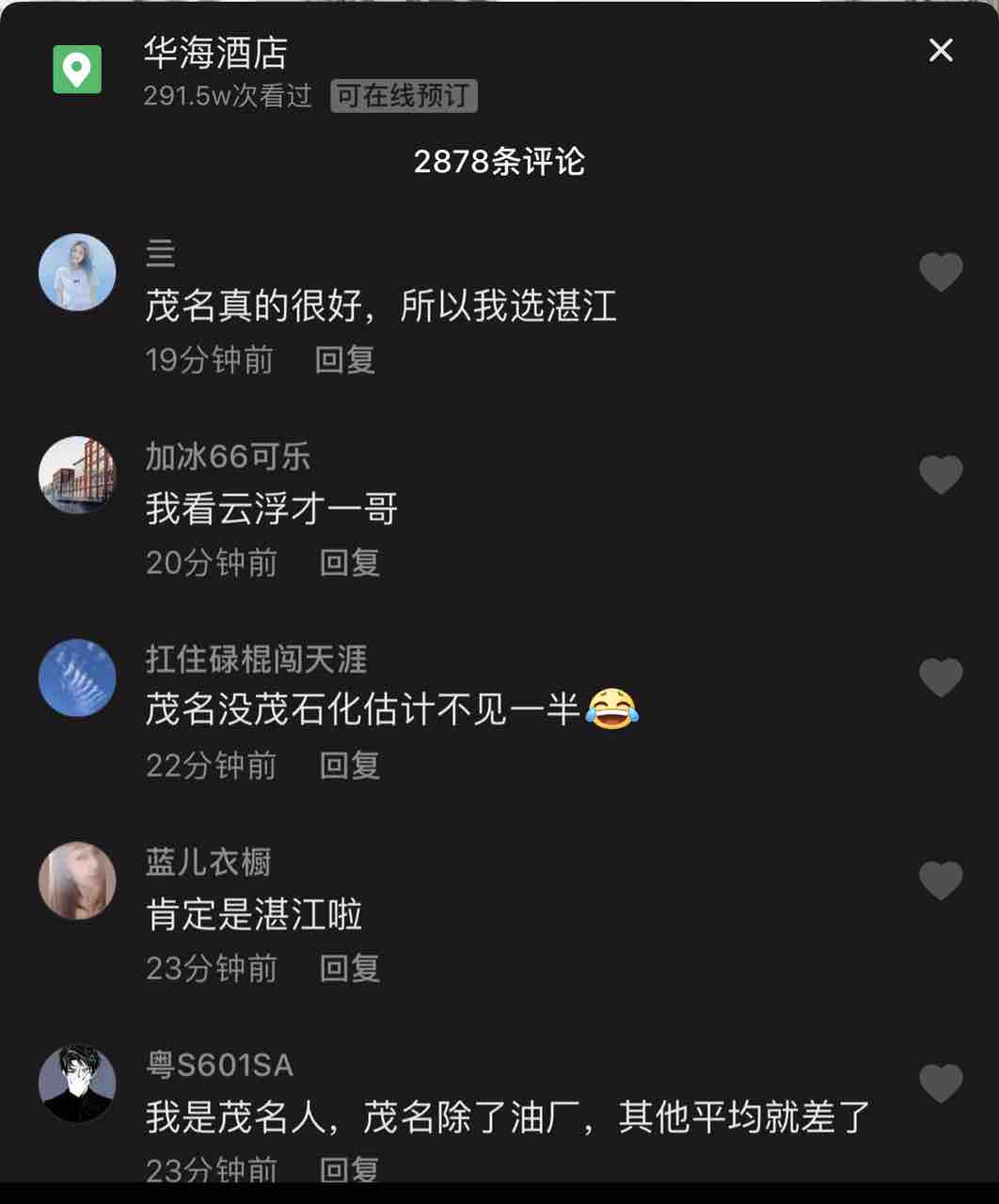Close the comments panel
This screenshot has width=999, height=1204.
pyautogui.click(x=941, y=50)
